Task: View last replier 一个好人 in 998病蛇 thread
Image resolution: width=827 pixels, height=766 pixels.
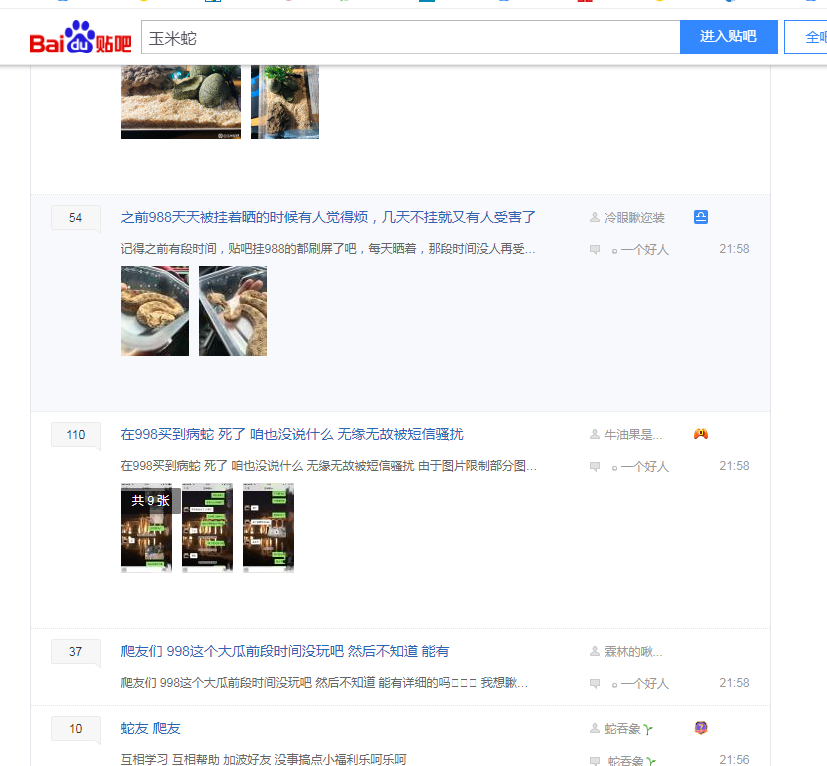Action: [x=644, y=466]
